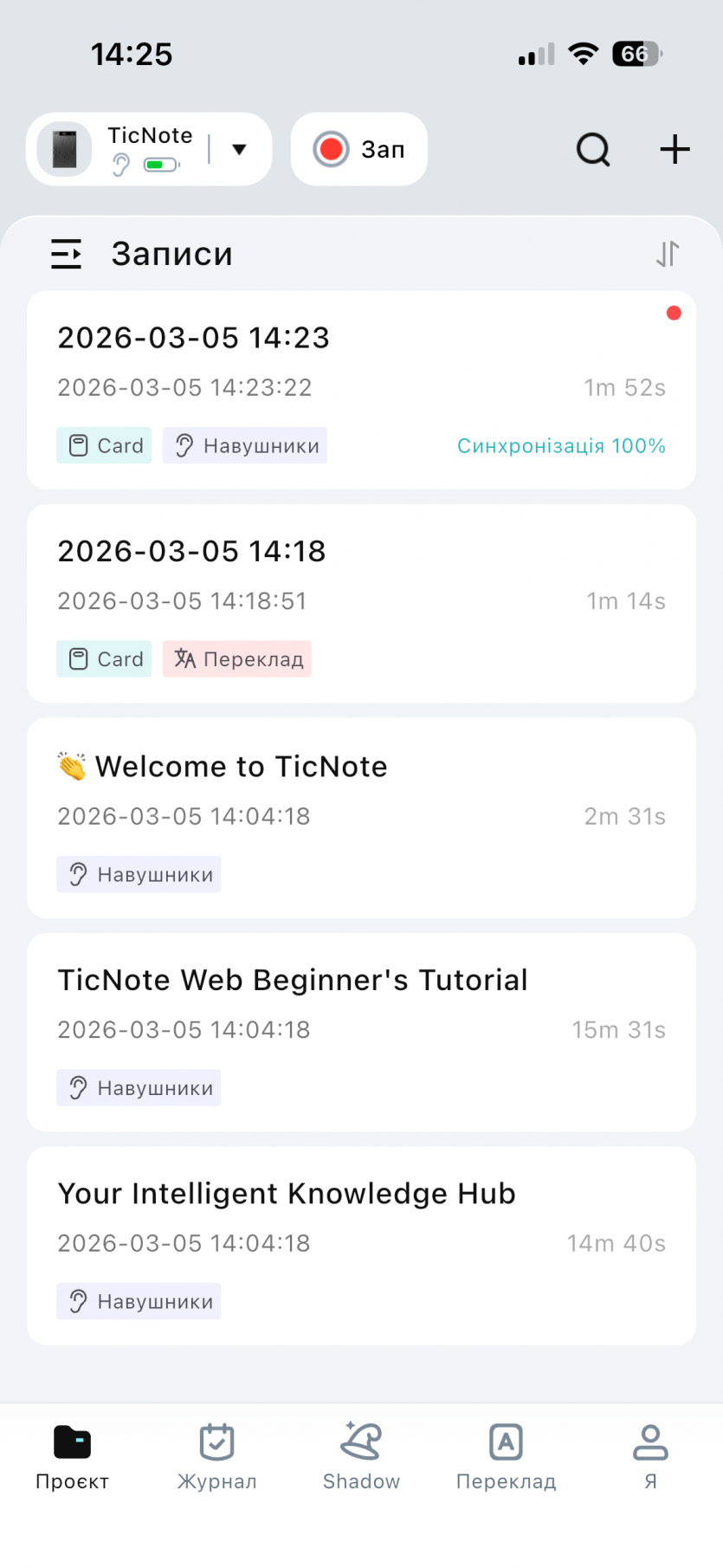Open the Welcome to TicNote recording
This screenshot has height=1568, width=723.
pyautogui.click(x=361, y=817)
